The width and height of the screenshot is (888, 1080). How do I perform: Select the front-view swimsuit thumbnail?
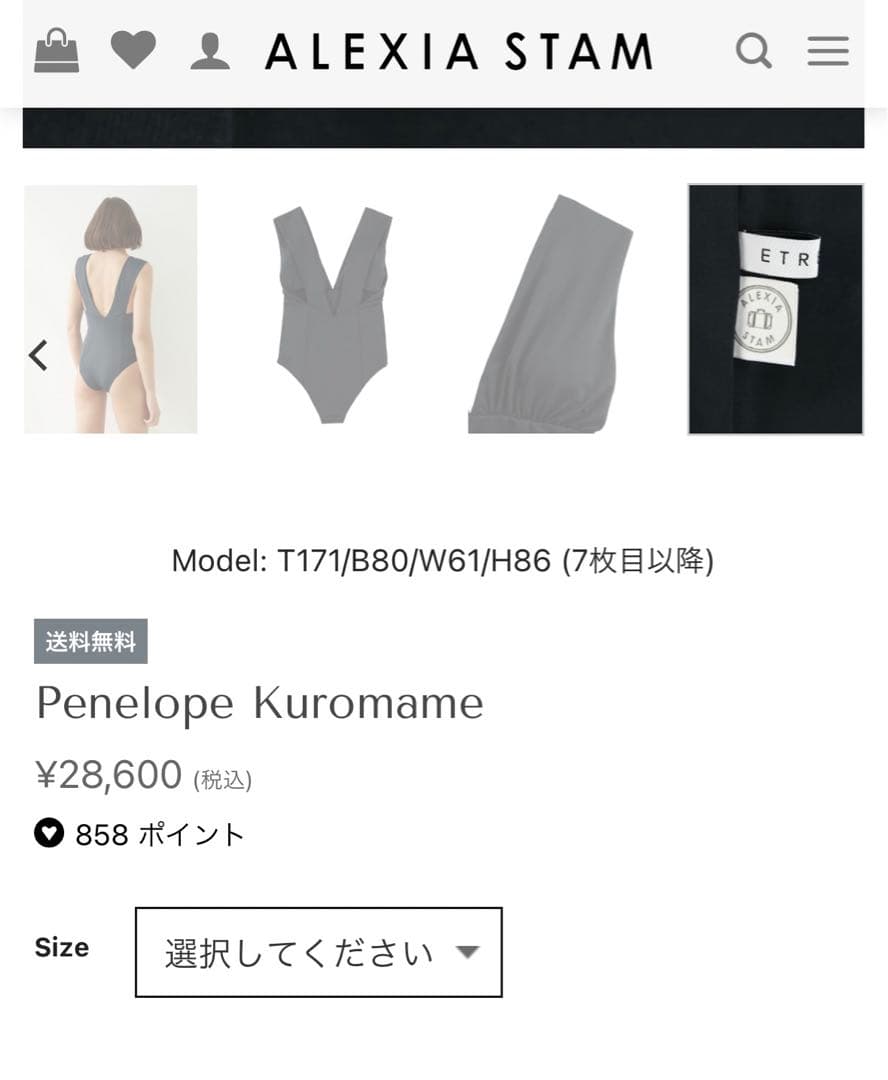pos(333,307)
